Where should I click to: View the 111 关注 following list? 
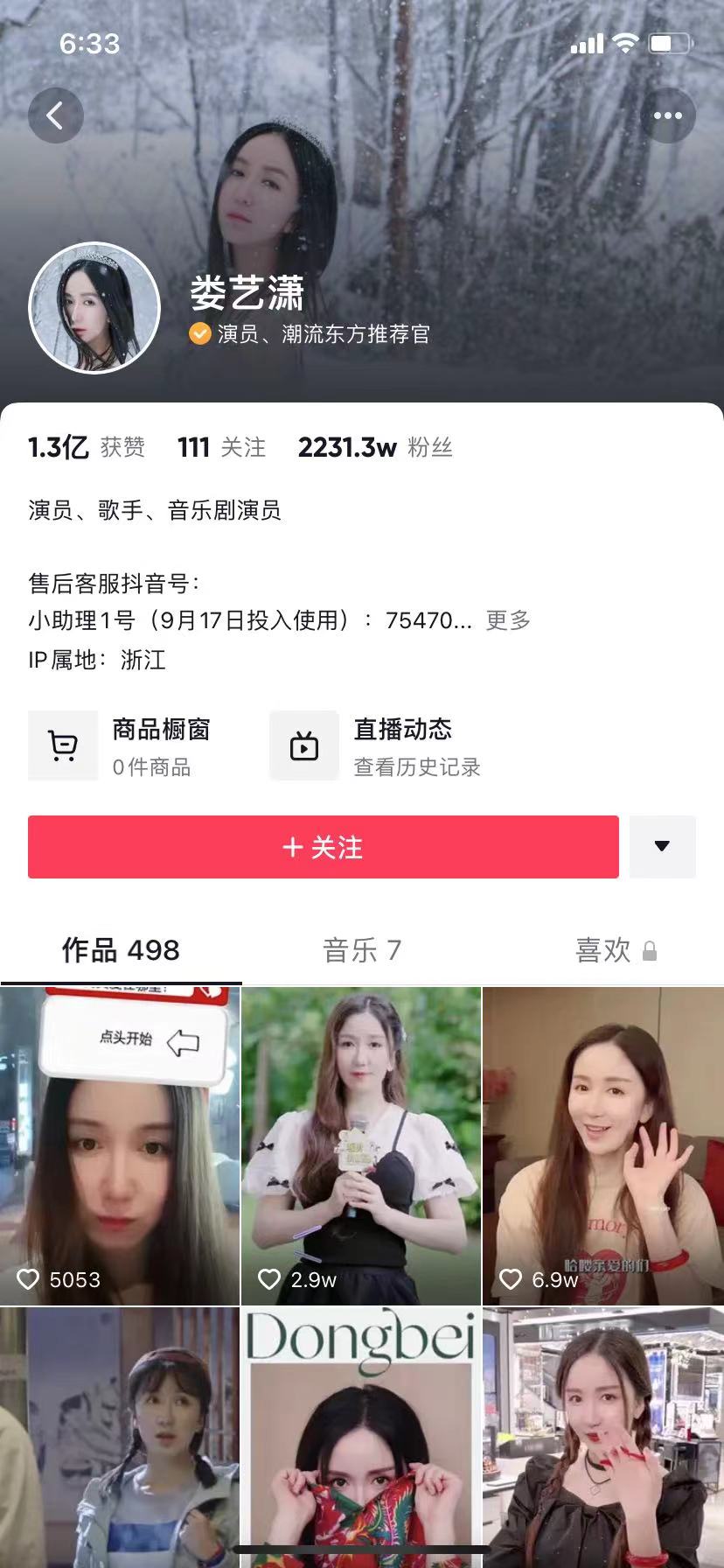point(221,448)
